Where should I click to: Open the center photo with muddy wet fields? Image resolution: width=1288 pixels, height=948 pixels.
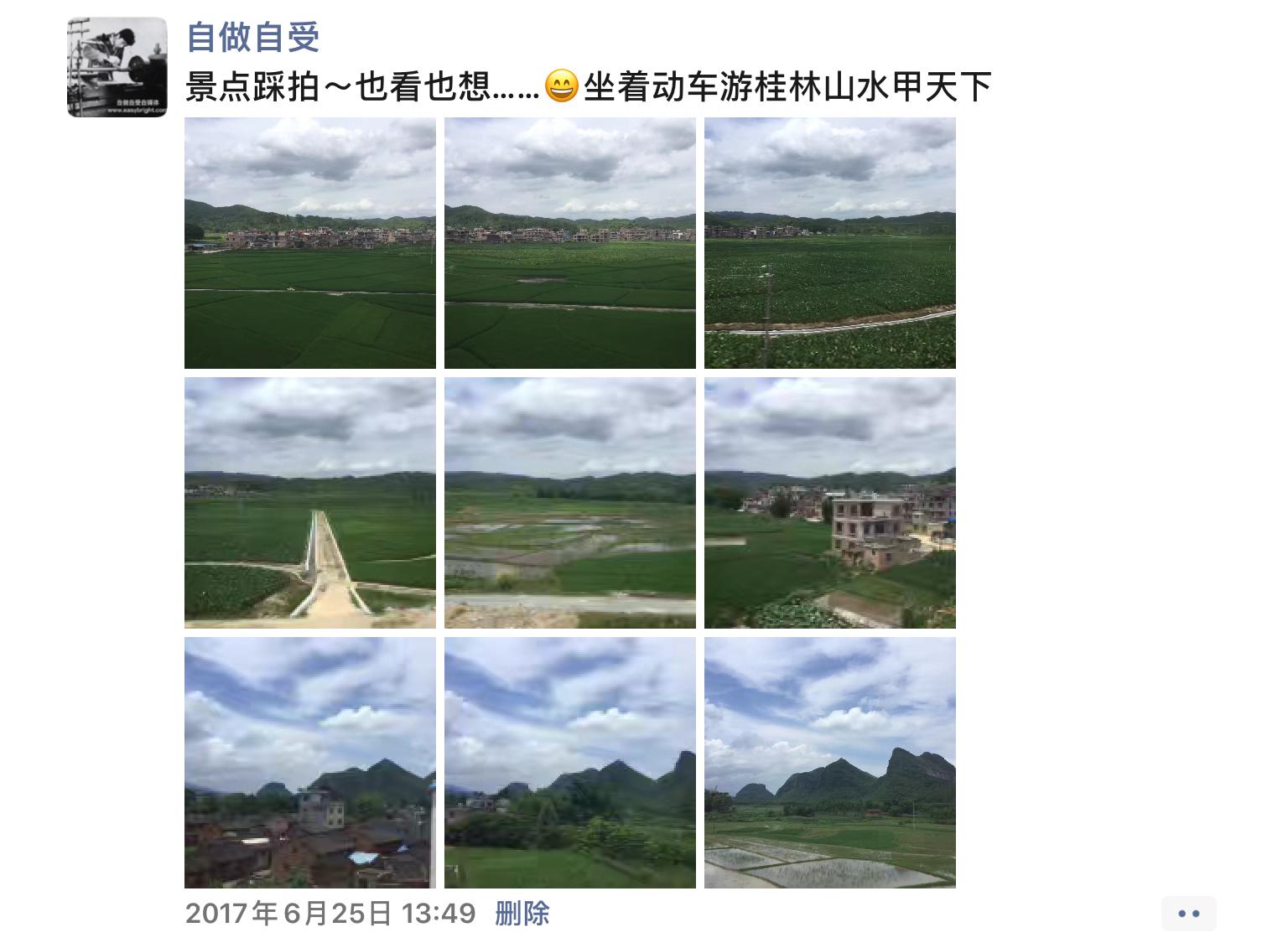(x=570, y=503)
